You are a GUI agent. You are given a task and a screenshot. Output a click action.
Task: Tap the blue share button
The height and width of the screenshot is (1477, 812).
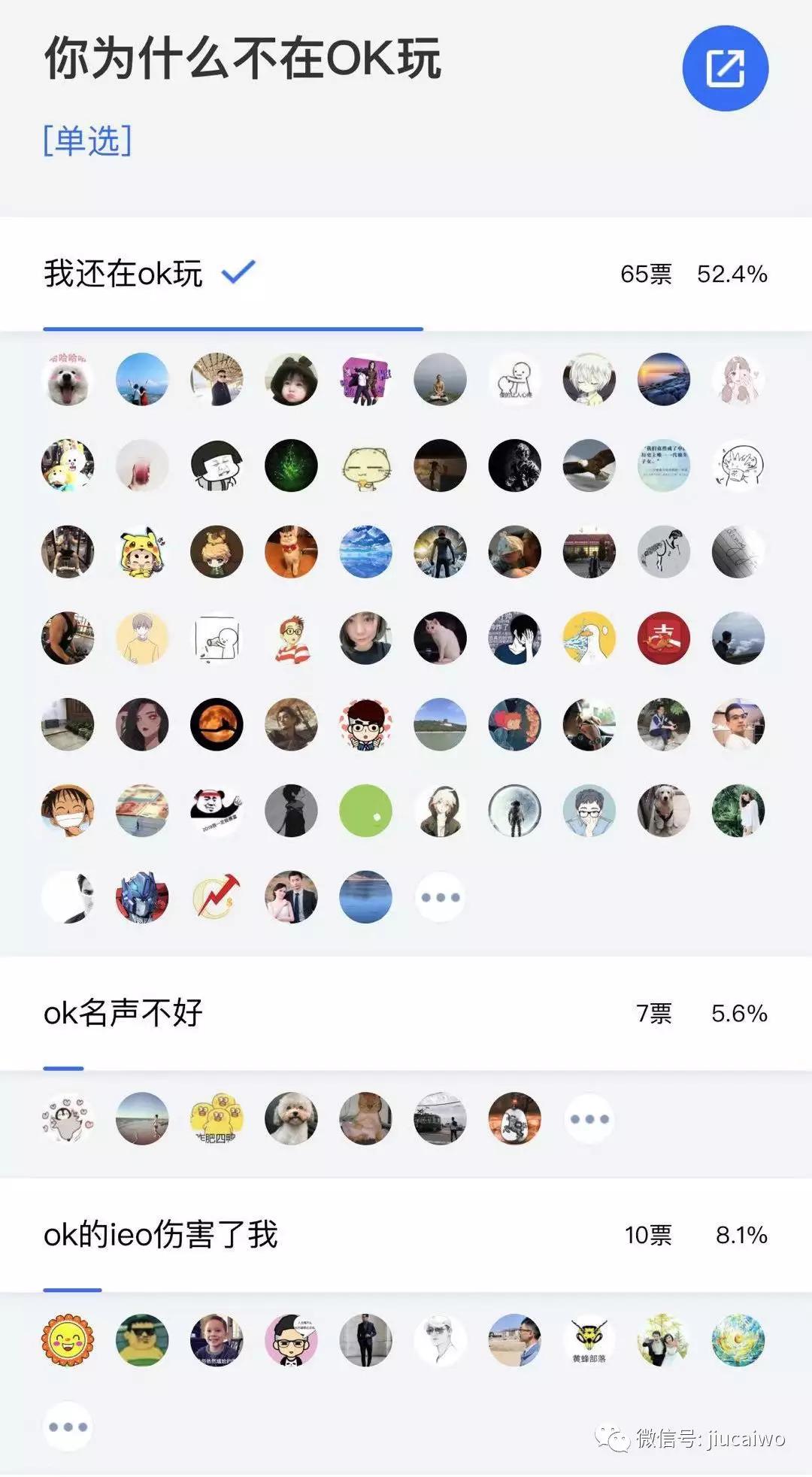tap(725, 68)
